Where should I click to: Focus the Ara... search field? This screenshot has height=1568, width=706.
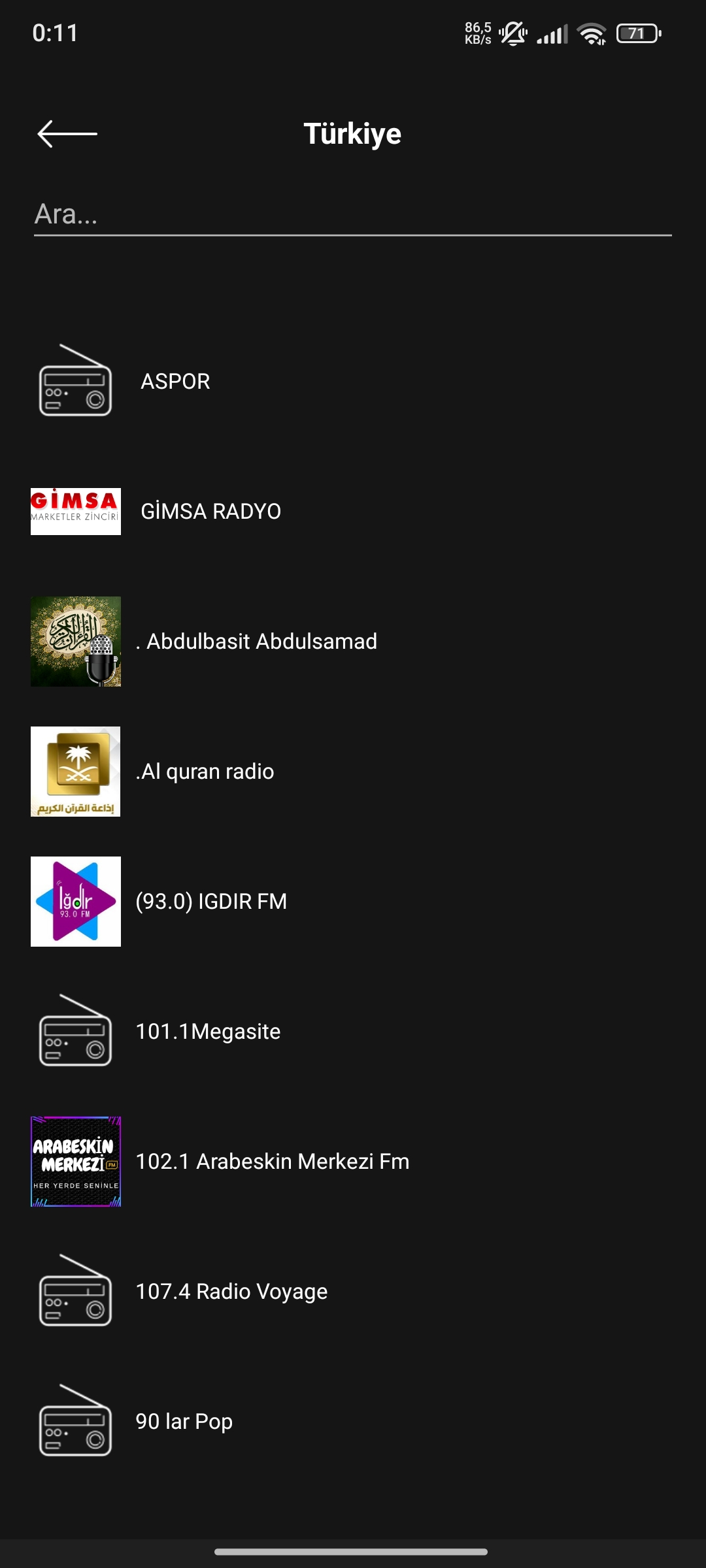pyautogui.click(x=352, y=214)
